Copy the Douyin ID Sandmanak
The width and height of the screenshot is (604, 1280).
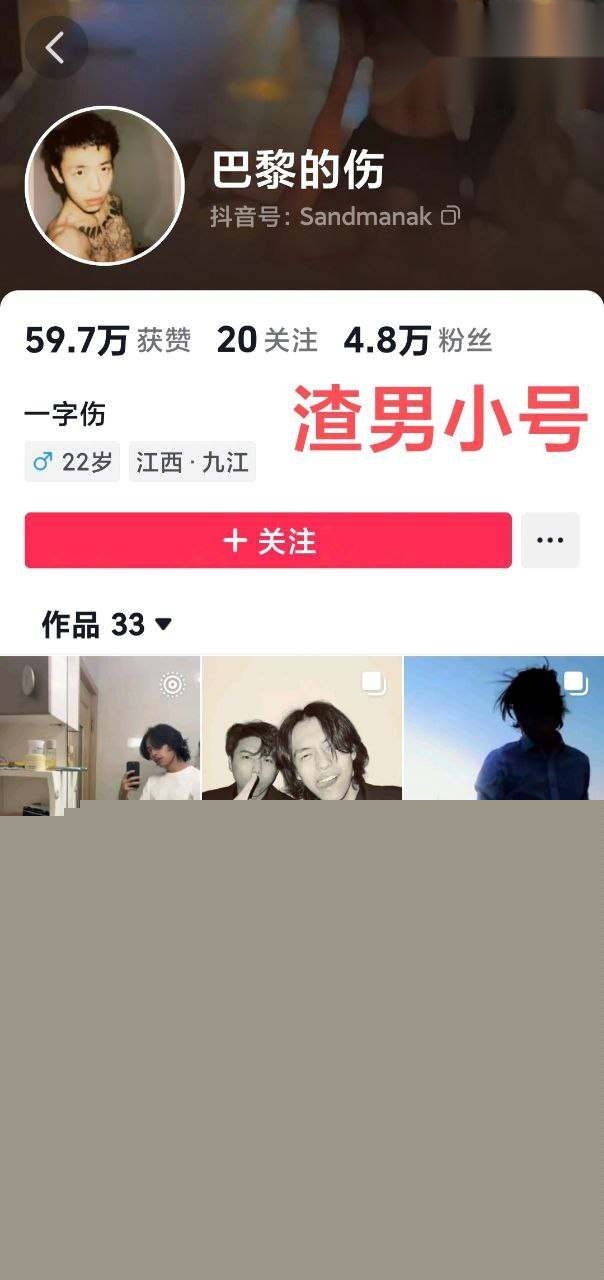(x=450, y=215)
